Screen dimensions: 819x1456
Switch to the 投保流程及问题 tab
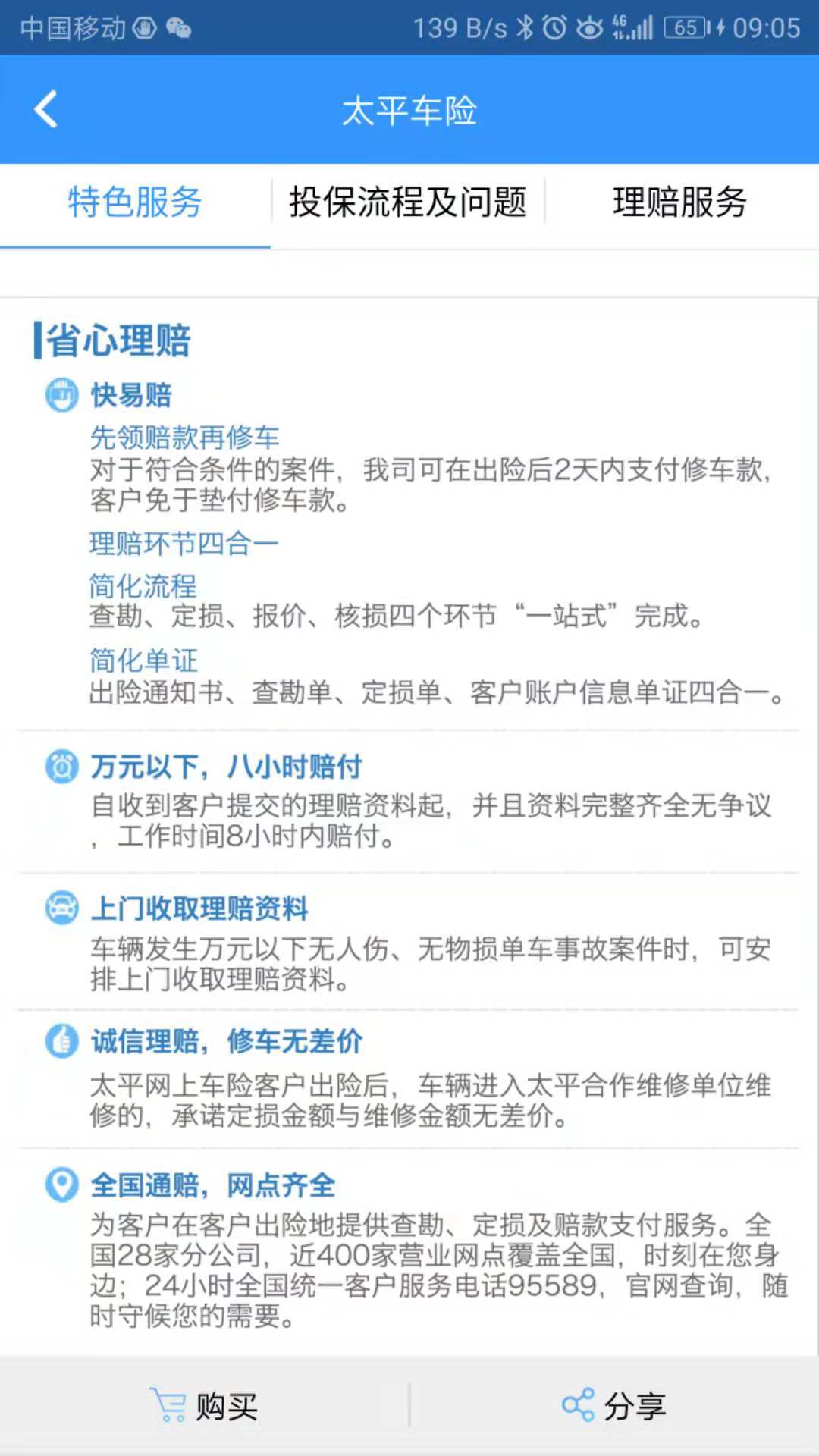coord(408,203)
